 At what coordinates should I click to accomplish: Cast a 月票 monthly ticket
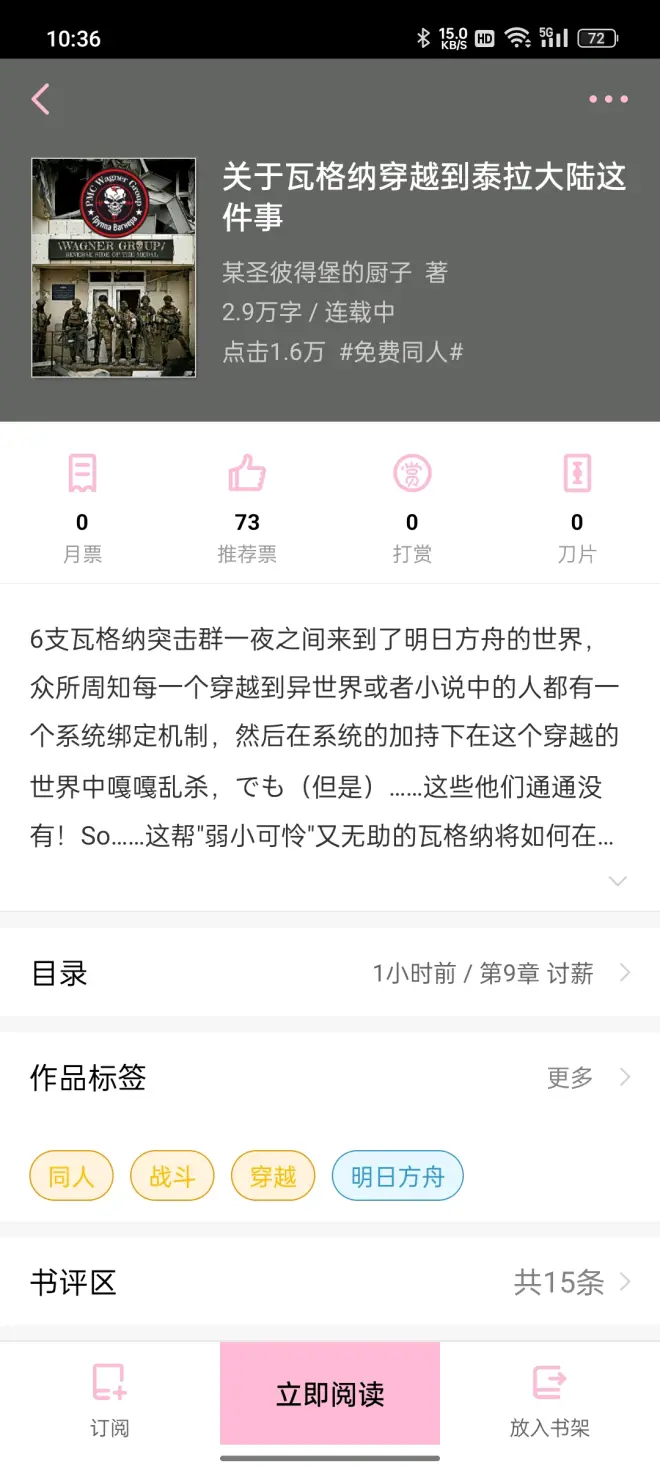pyautogui.click(x=82, y=509)
